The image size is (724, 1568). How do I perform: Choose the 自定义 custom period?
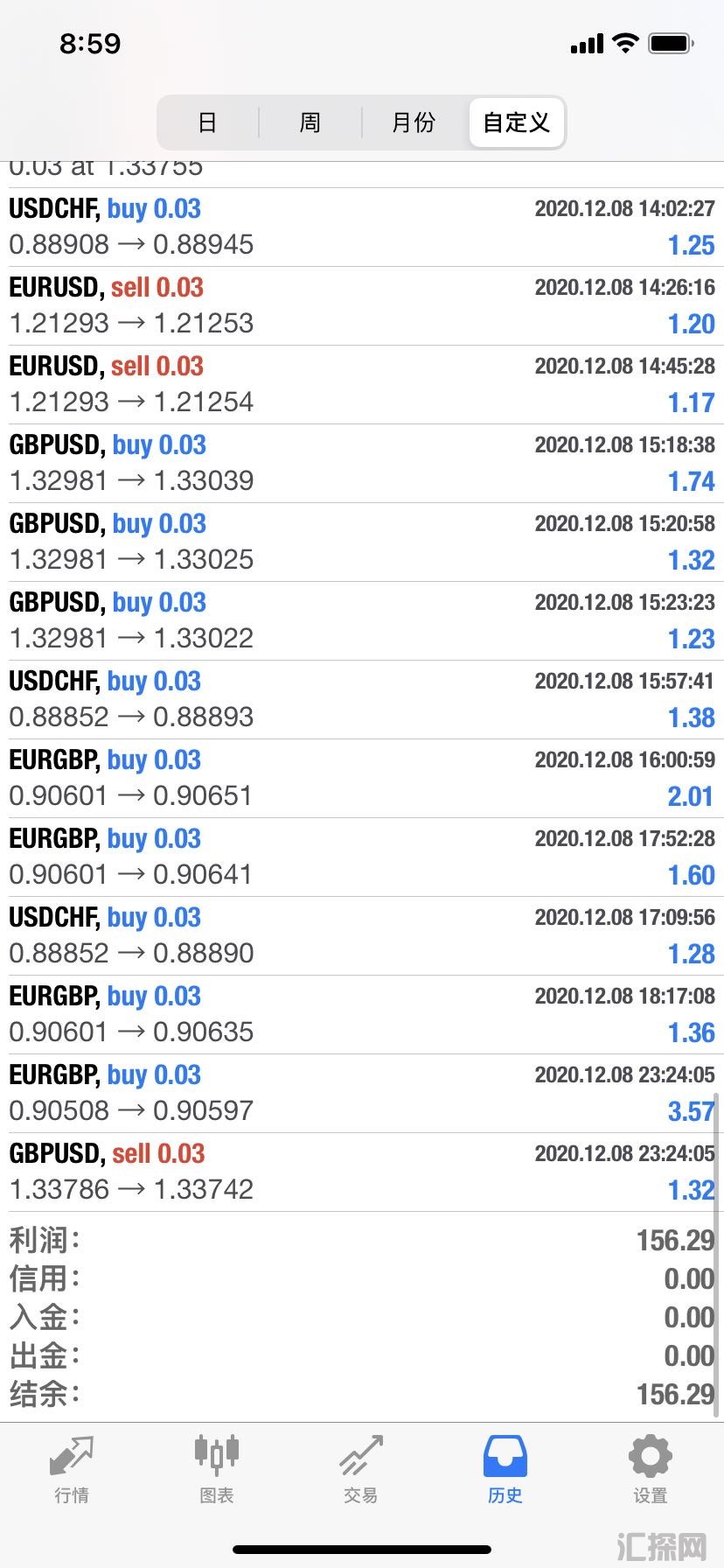pyautogui.click(x=516, y=122)
